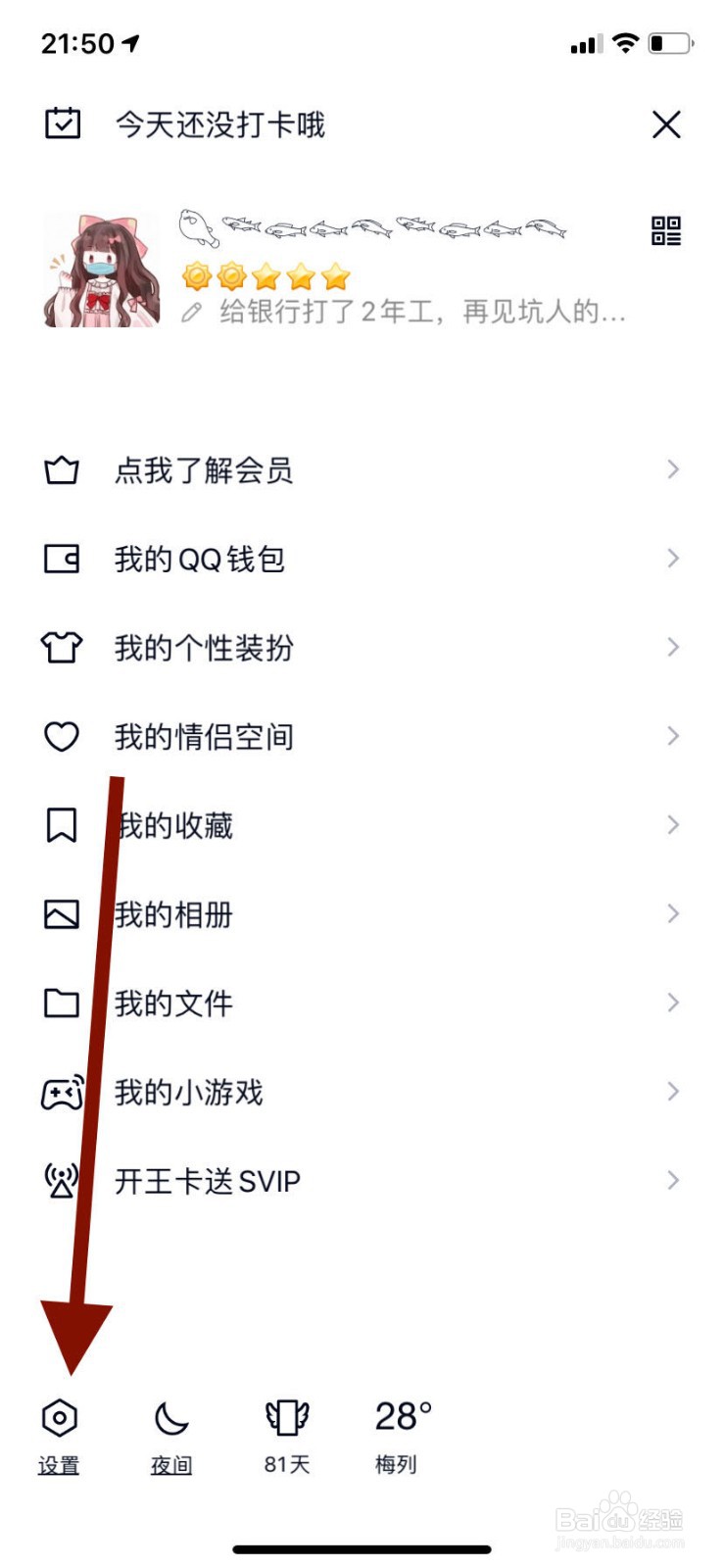Screen dimensions: 724x1568
Task: Click the 开王卡送SVIP antenna icon
Action: [61, 1180]
